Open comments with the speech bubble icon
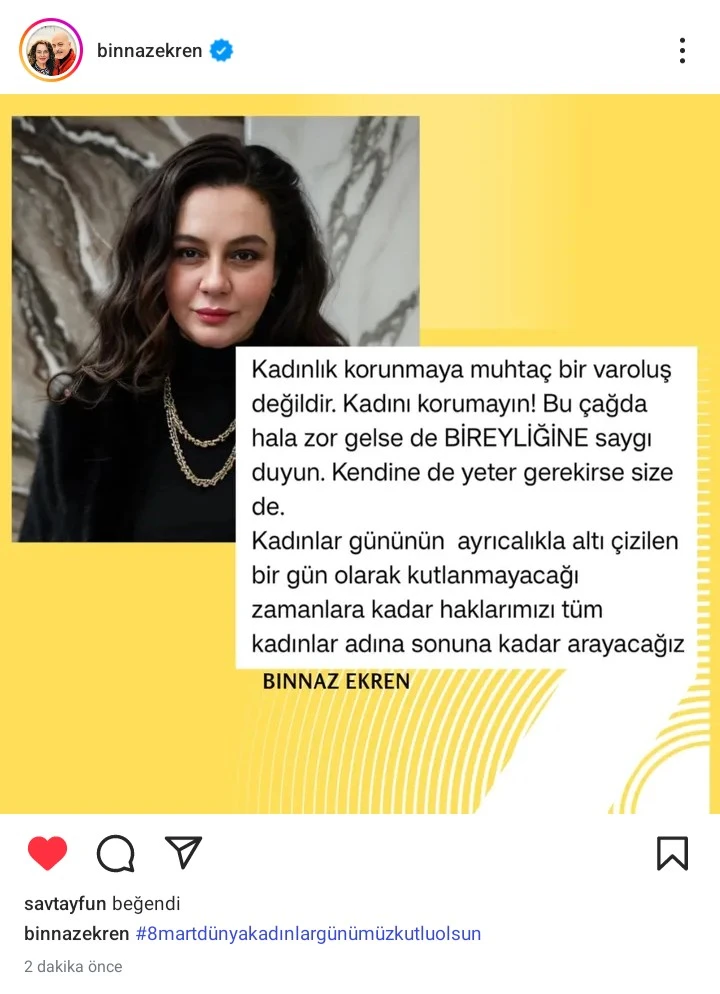 pyautogui.click(x=115, y=853)
